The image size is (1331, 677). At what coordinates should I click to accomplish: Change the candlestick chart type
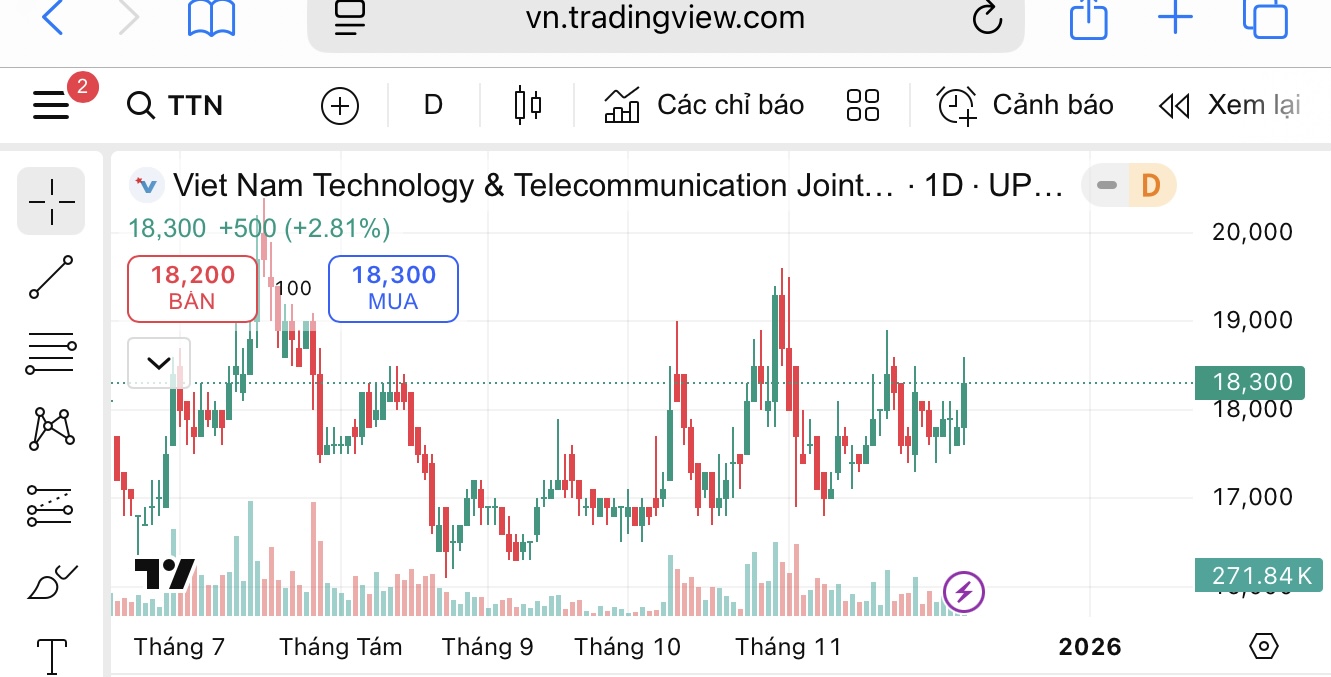(x=527, y=105)
